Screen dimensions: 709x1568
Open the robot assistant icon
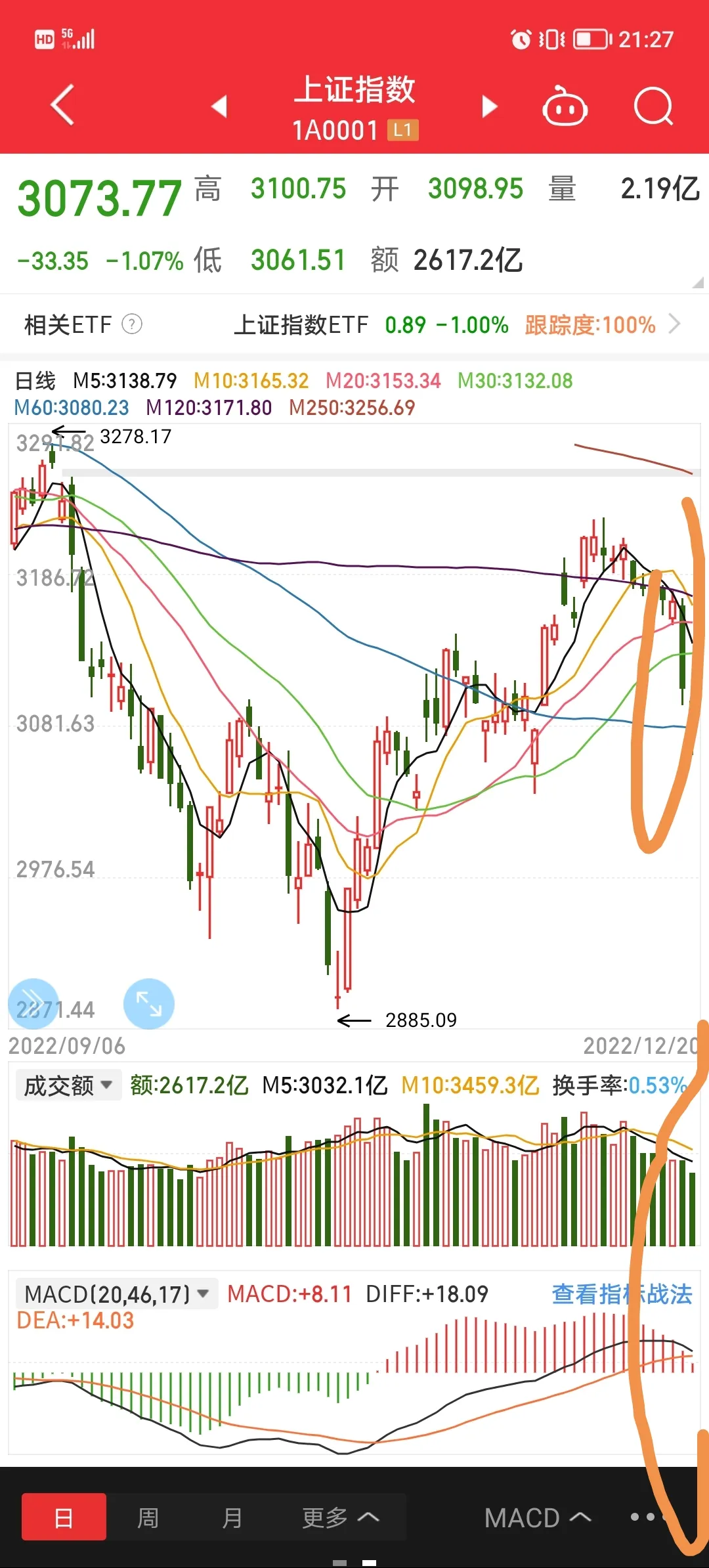coord(565,107)
